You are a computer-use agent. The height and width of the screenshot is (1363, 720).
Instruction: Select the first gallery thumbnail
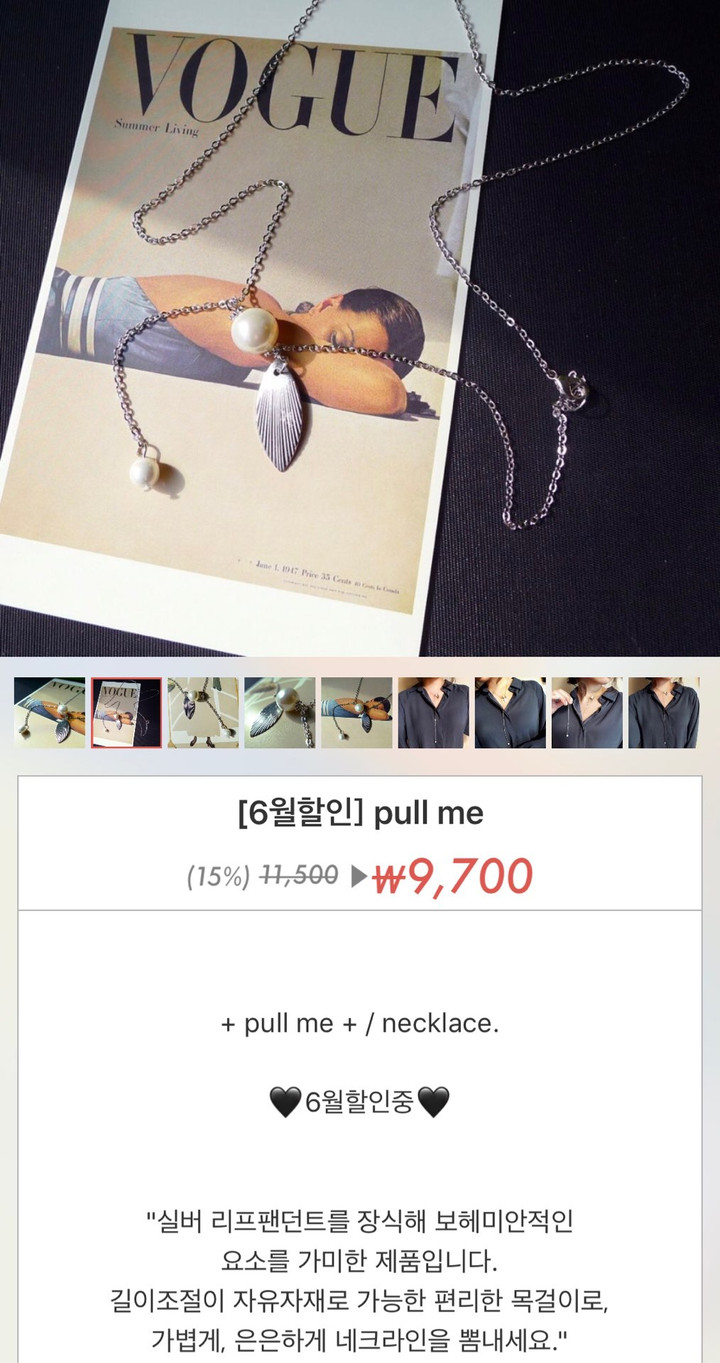(x=49, y=712)
